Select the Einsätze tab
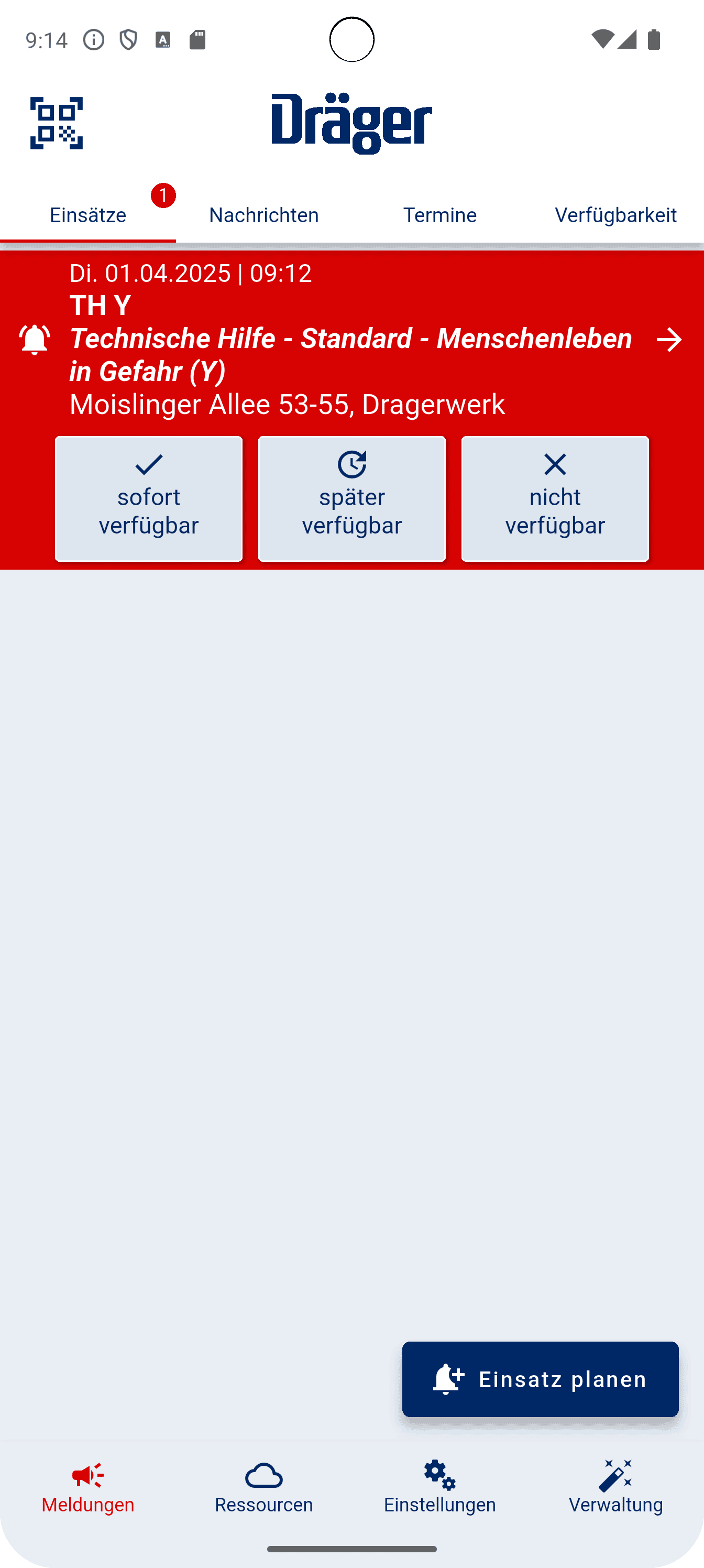The height and width of the screenshot is (1568, 704). 87,215
